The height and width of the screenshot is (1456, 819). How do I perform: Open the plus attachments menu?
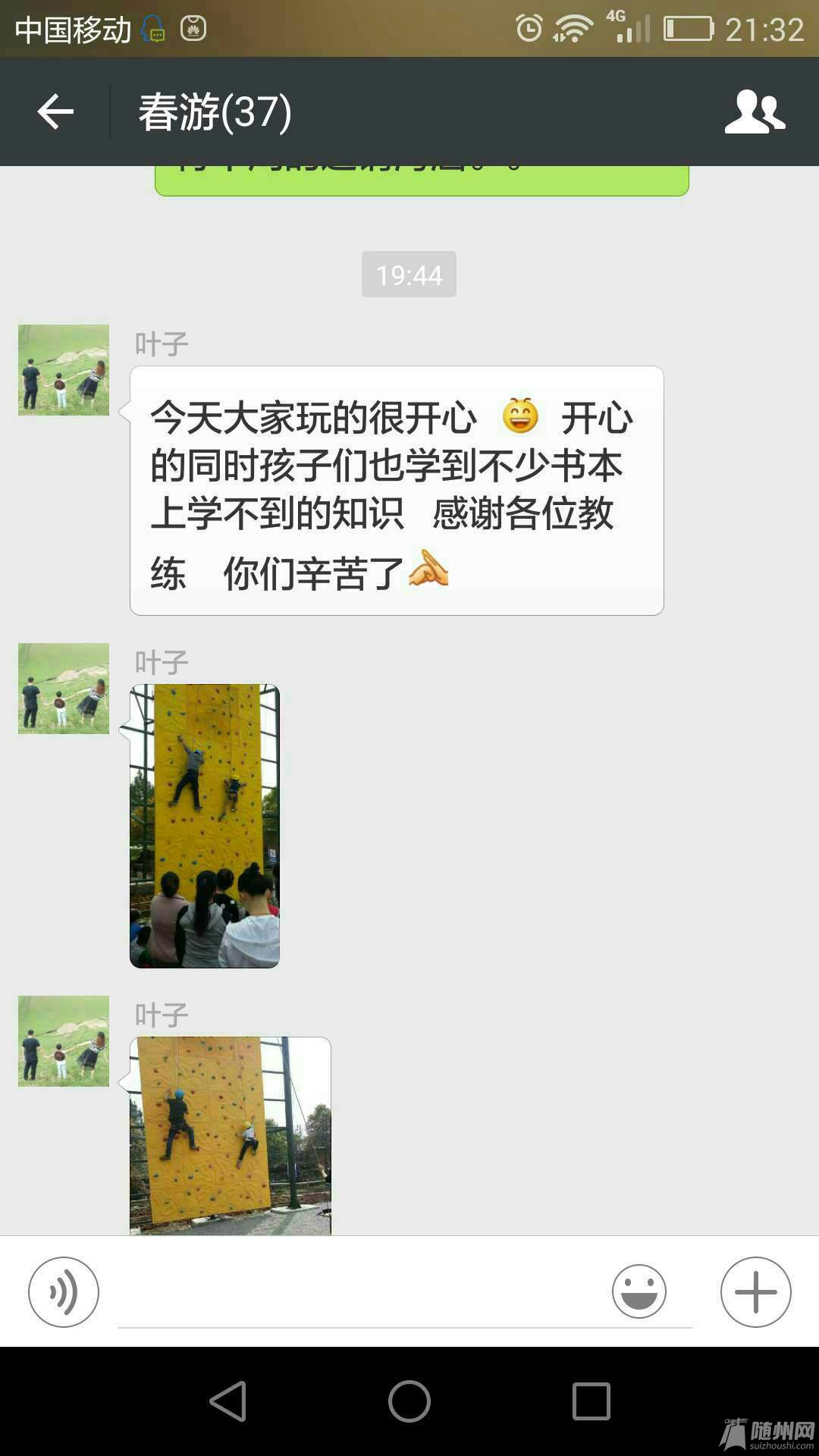click(x=755, y=1292)
